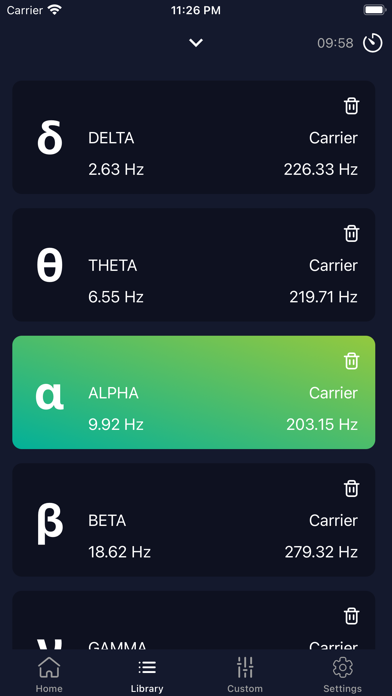Delete the BETA preset
This screenshot has height=696, width=392.
point(352,488)
